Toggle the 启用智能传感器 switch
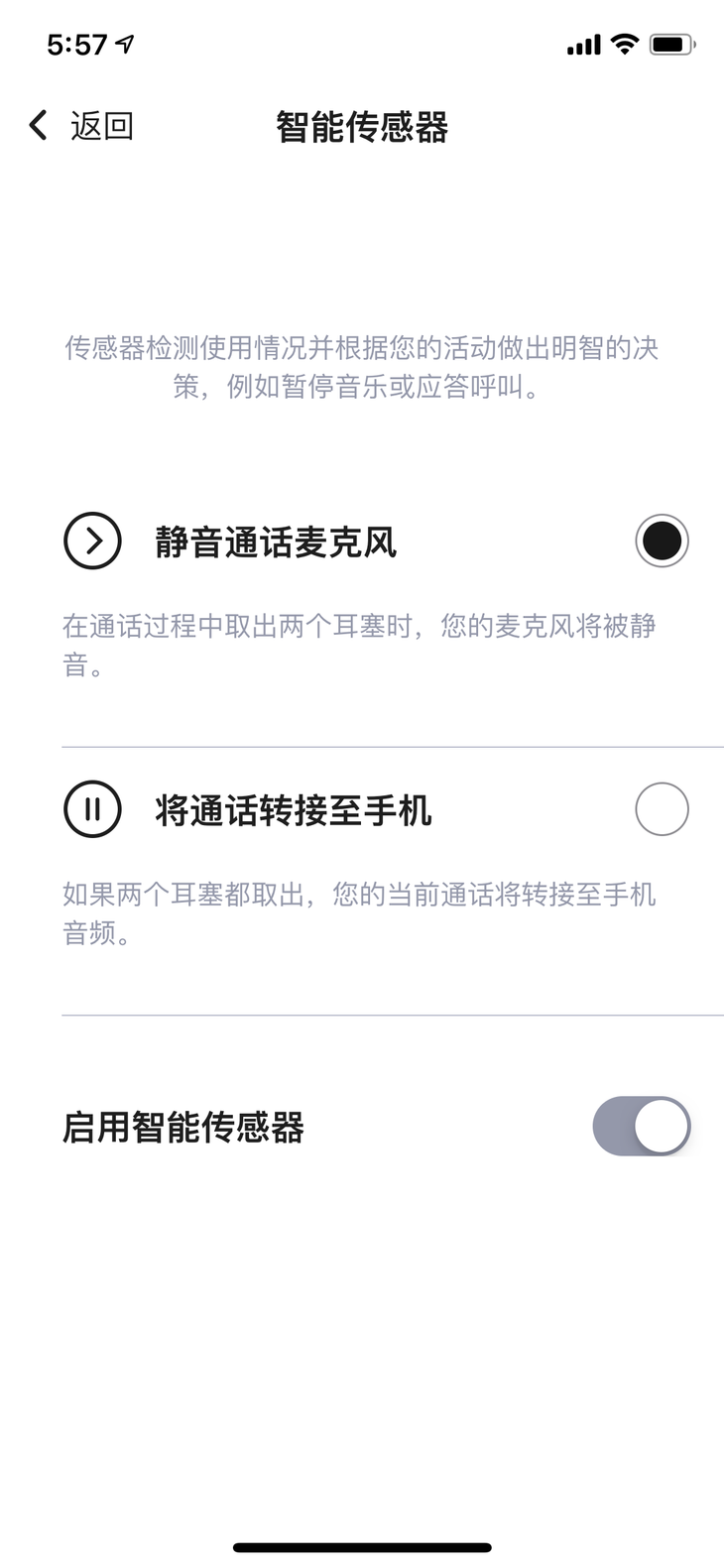 pyautogui.click(x=641, y=1126)
